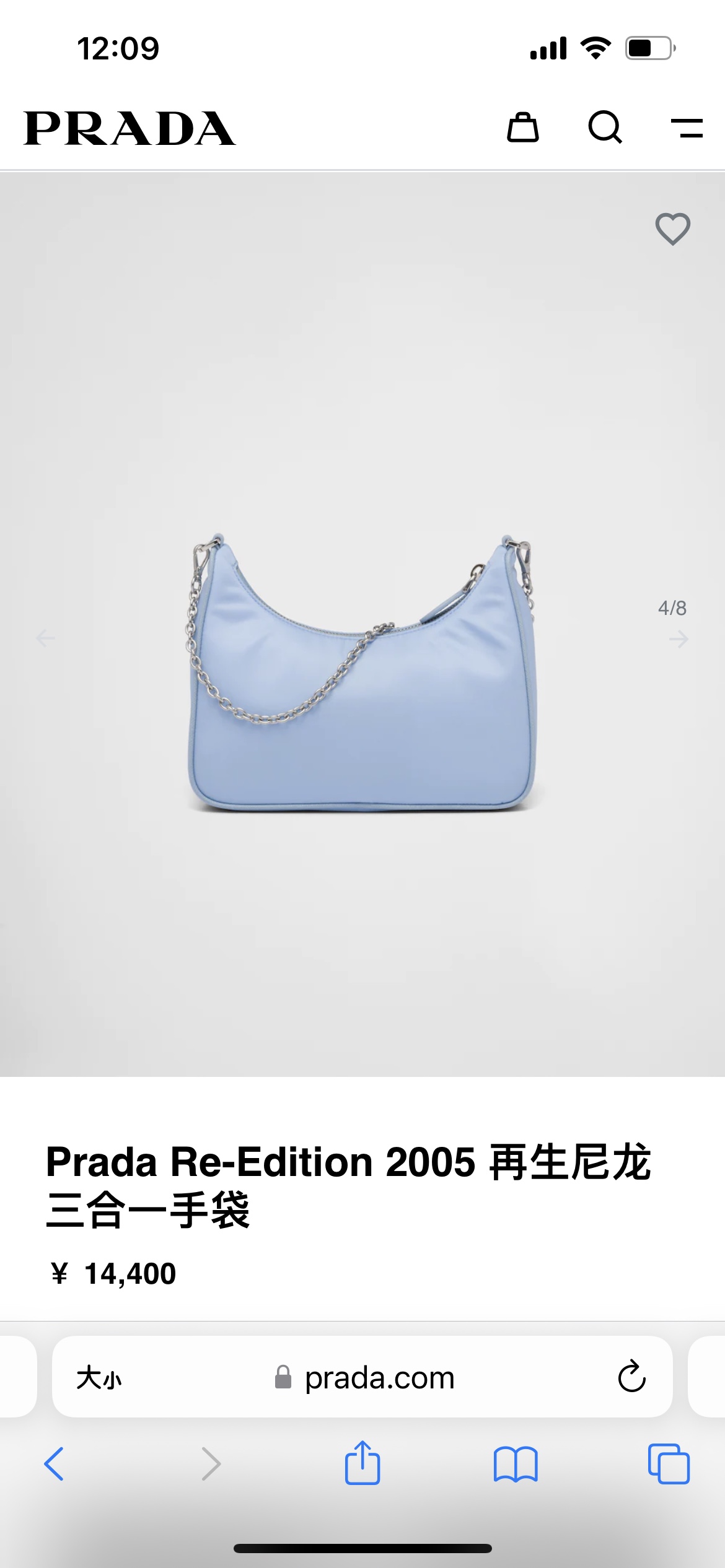This screenshot has width=725, height=1568.
Task: Open the Prada site search
Action: click(605, 128)
